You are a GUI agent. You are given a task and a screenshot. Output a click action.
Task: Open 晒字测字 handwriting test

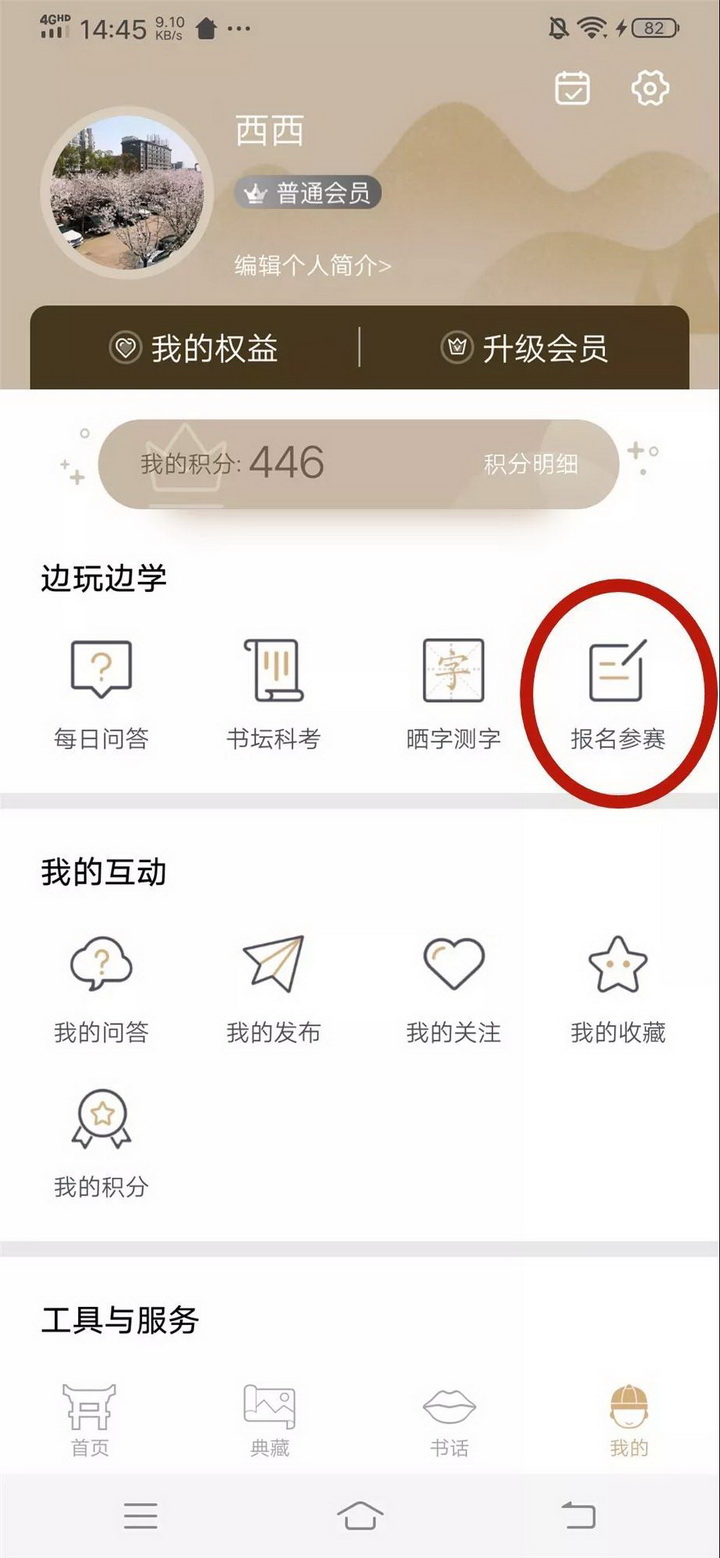coord(453,692)
